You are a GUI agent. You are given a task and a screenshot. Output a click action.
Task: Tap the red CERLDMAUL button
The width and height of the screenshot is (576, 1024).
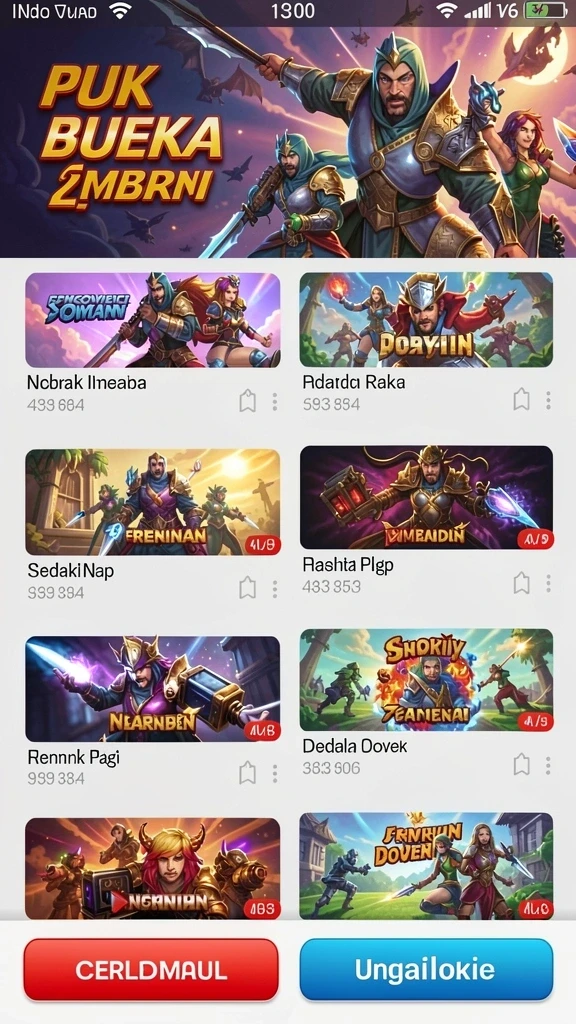coord(151,970)
